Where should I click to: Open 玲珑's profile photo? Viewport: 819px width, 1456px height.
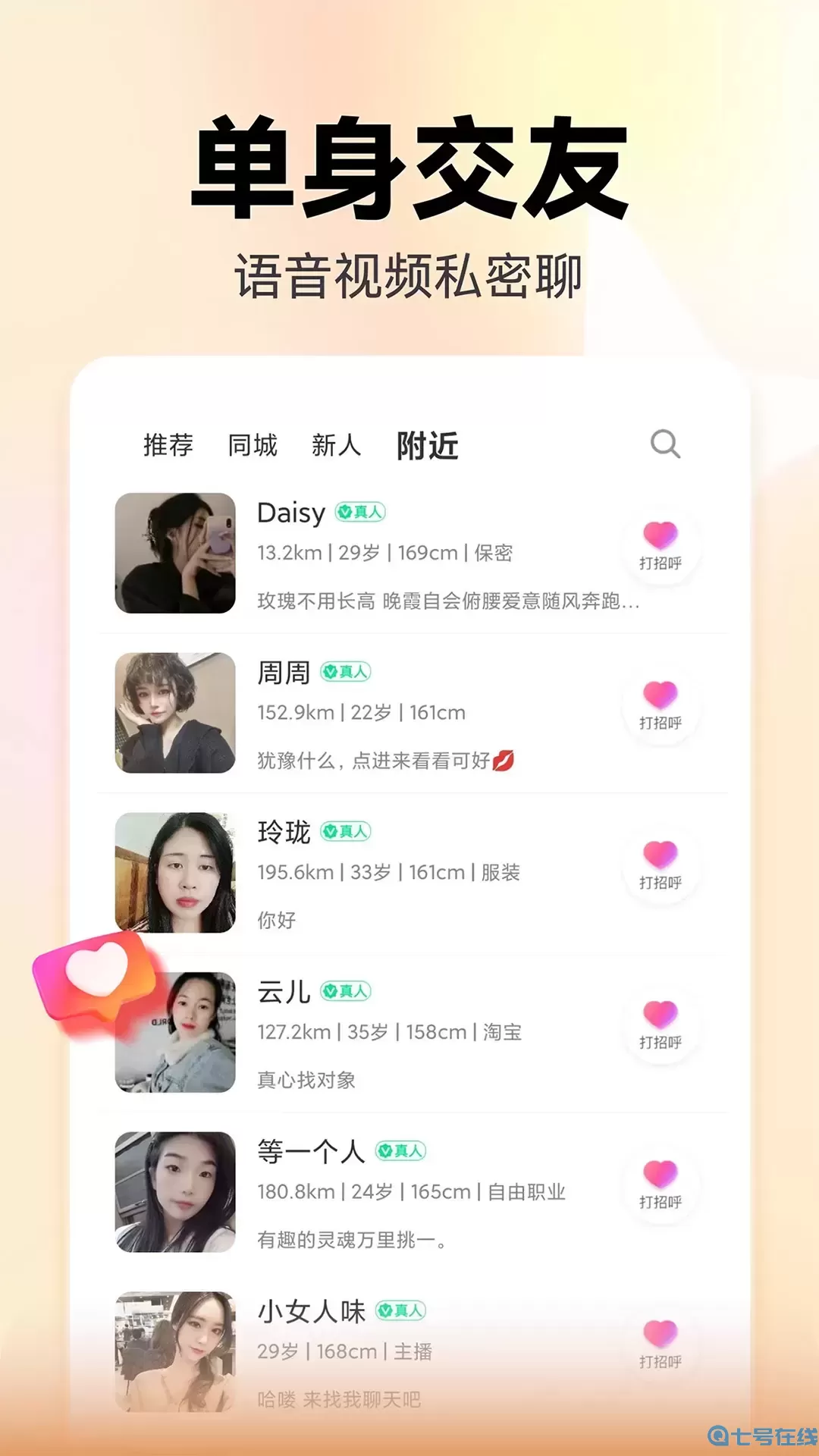(x=174, y=871)
